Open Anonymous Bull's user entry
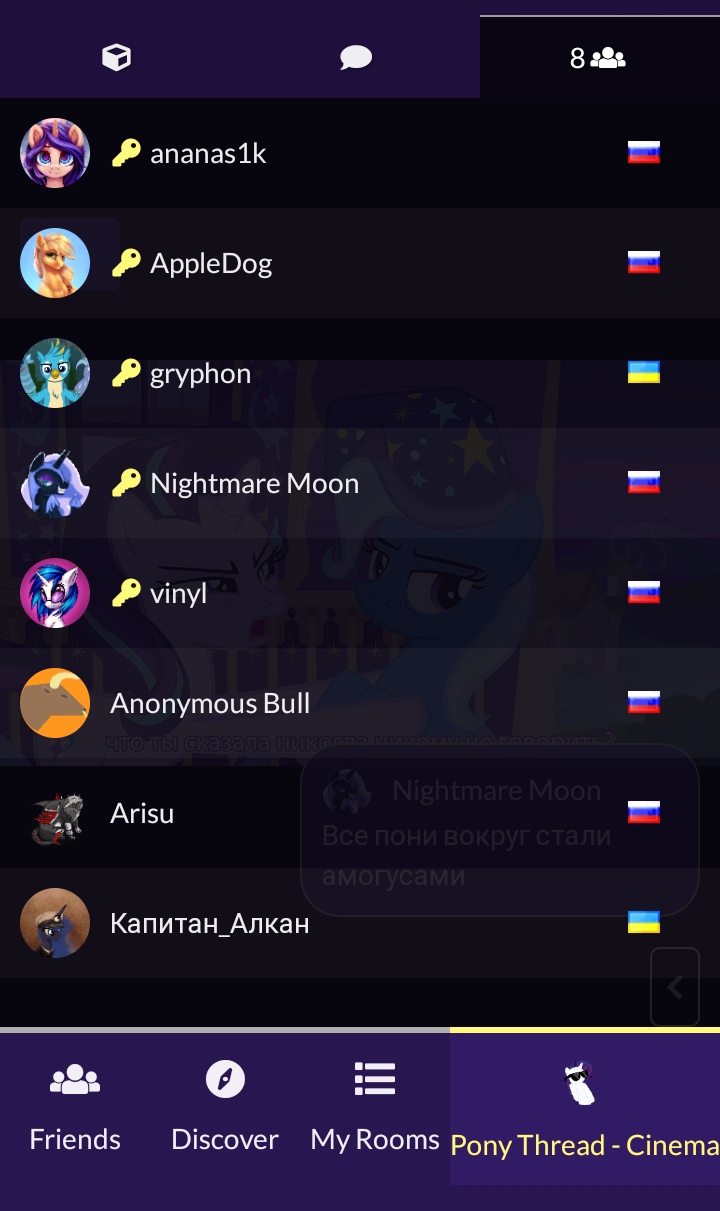Viewport: 720px width, 1211px height. [360, 703]
